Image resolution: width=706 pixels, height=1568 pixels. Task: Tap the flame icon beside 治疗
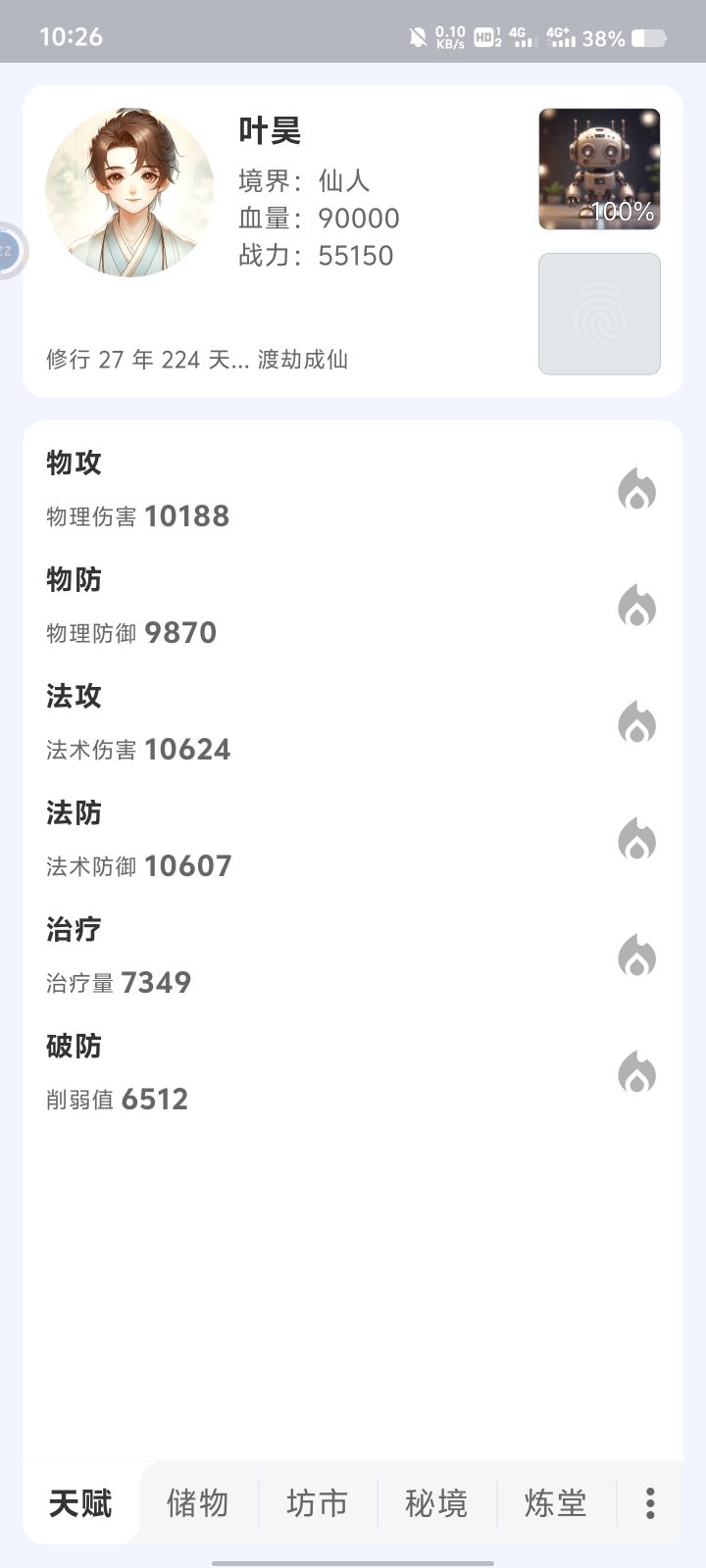636,955
